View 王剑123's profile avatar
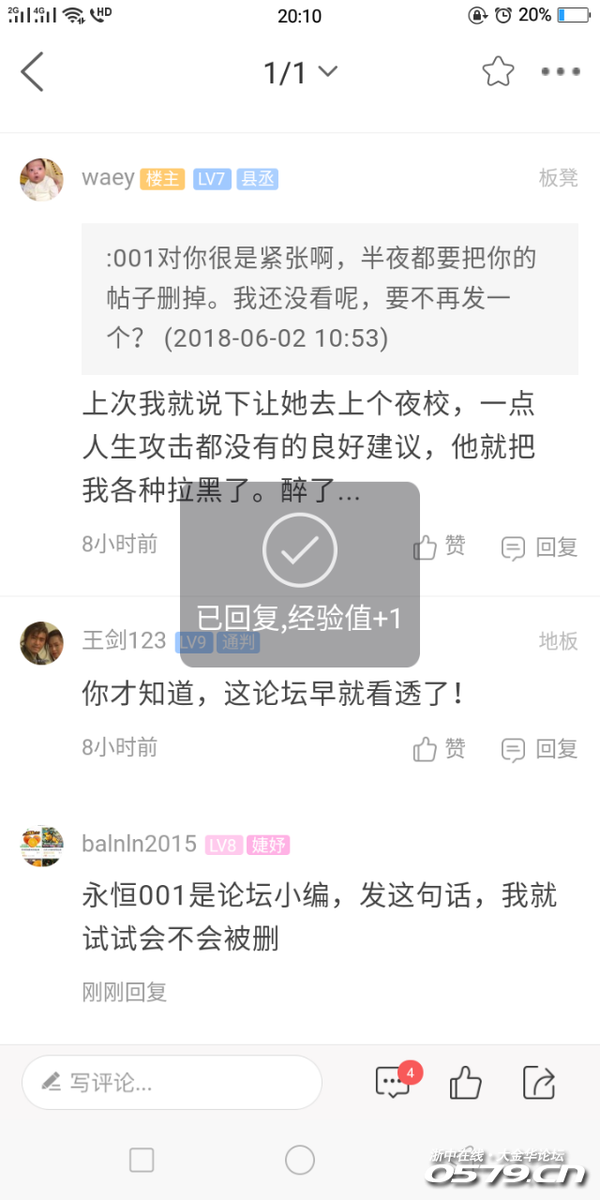Image resolution: width=600 pixels, height=1200 pixels. 42,642
